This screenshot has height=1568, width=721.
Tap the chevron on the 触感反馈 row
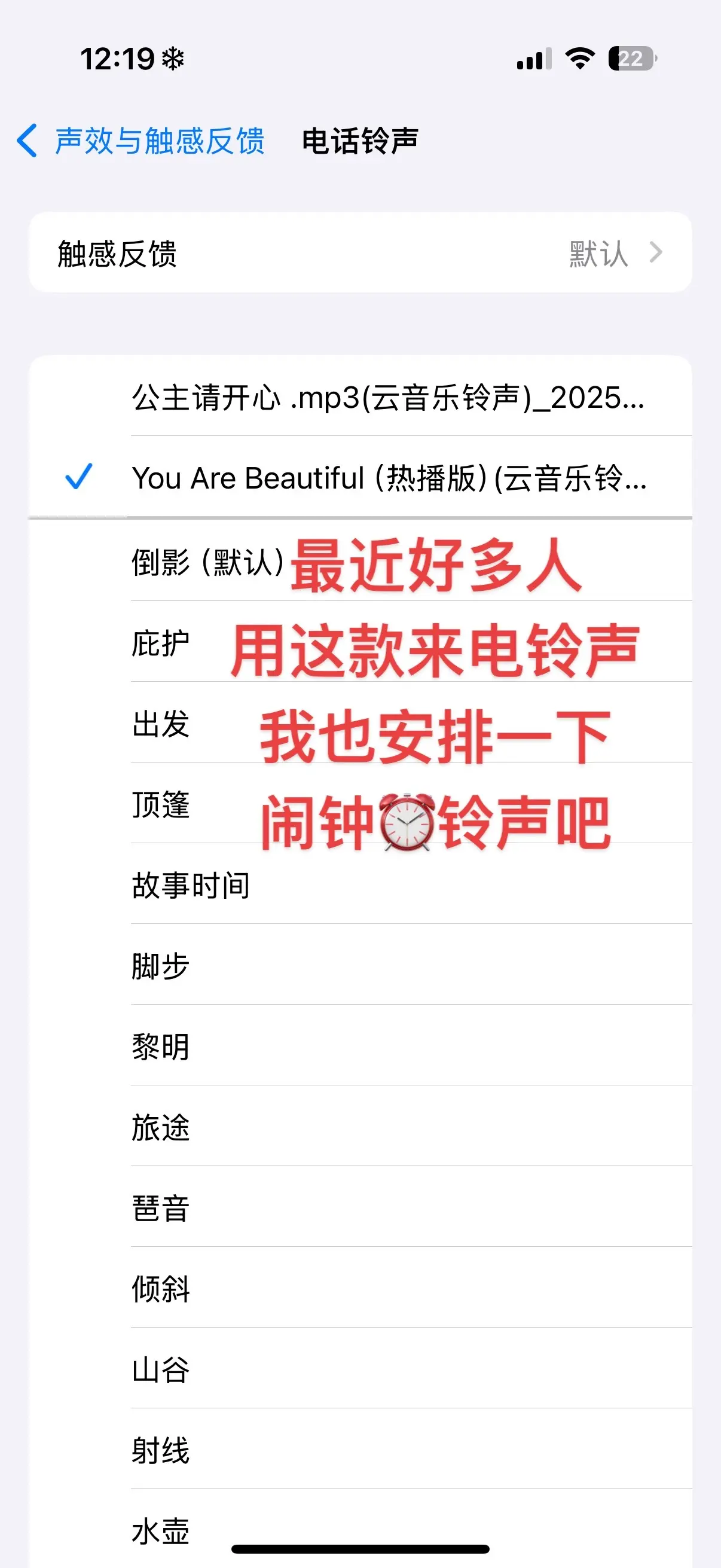tap(655, 253)
